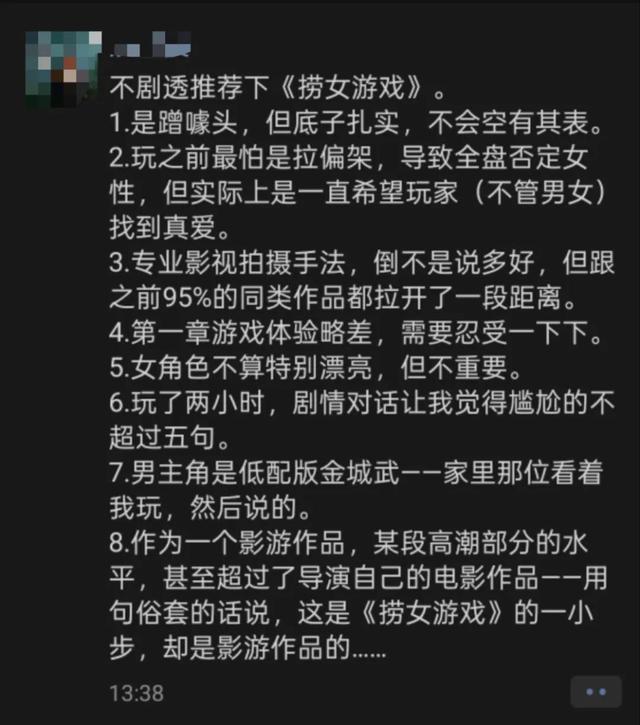Image resolution: width=640 pixels, height=725 pixels.
Task: Open the like and comment options button
Action: tap(595, 691)
